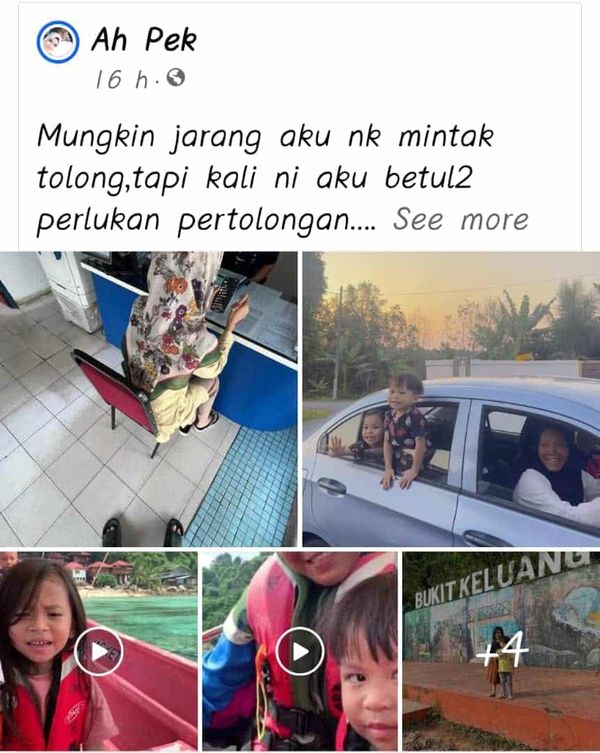This screenshot has width=600, height=753.
Task: Open photo of woman at counter
Action: (148, 398)
